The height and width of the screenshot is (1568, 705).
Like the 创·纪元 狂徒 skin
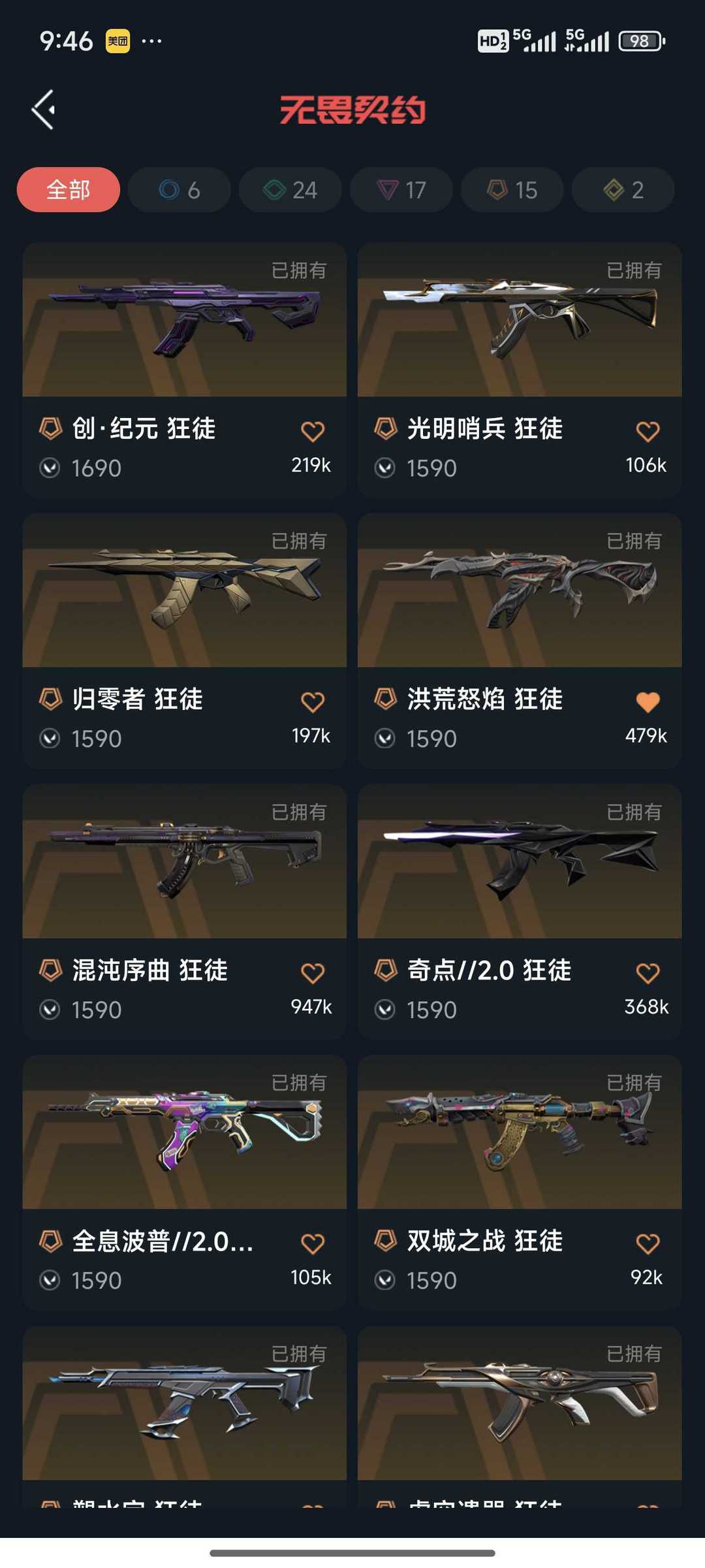click(313, 431)
